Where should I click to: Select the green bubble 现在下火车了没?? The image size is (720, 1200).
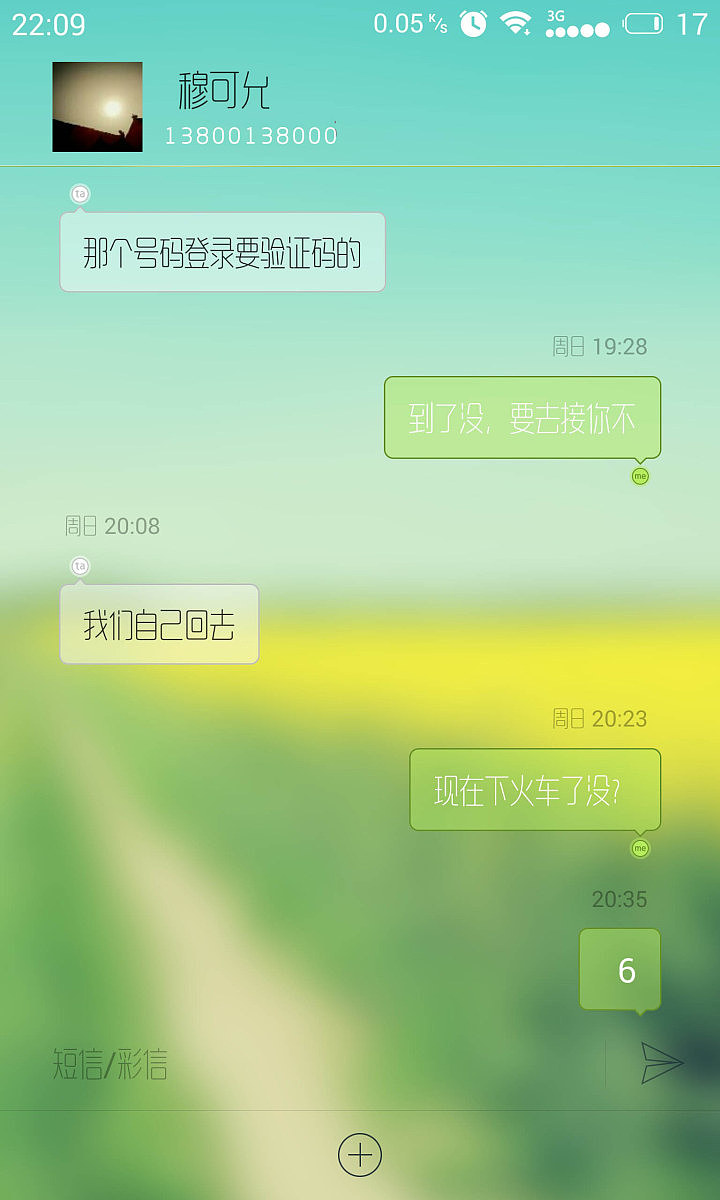tap(534, 790)
